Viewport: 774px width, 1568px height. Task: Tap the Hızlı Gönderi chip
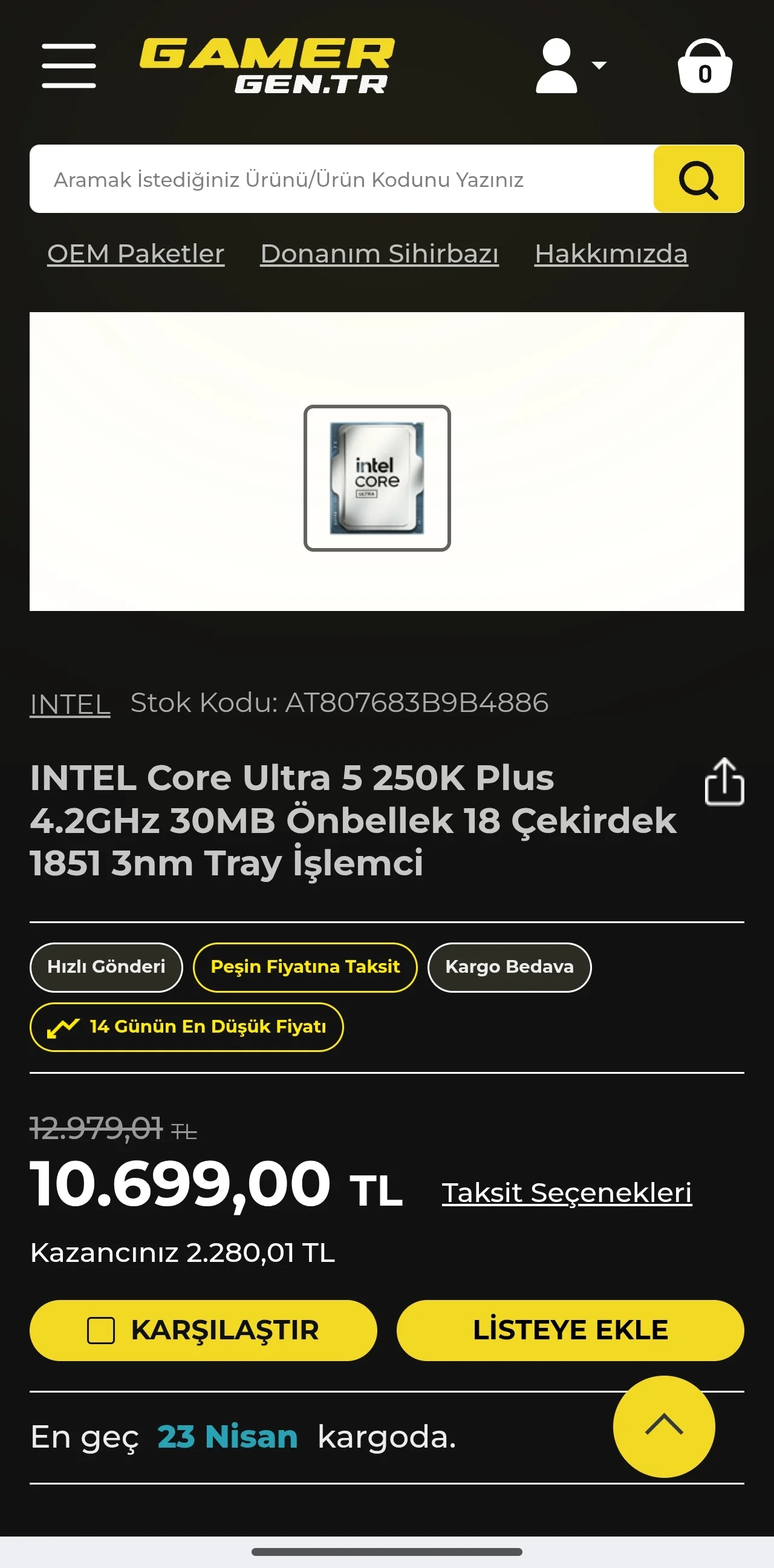pos(106,967)
